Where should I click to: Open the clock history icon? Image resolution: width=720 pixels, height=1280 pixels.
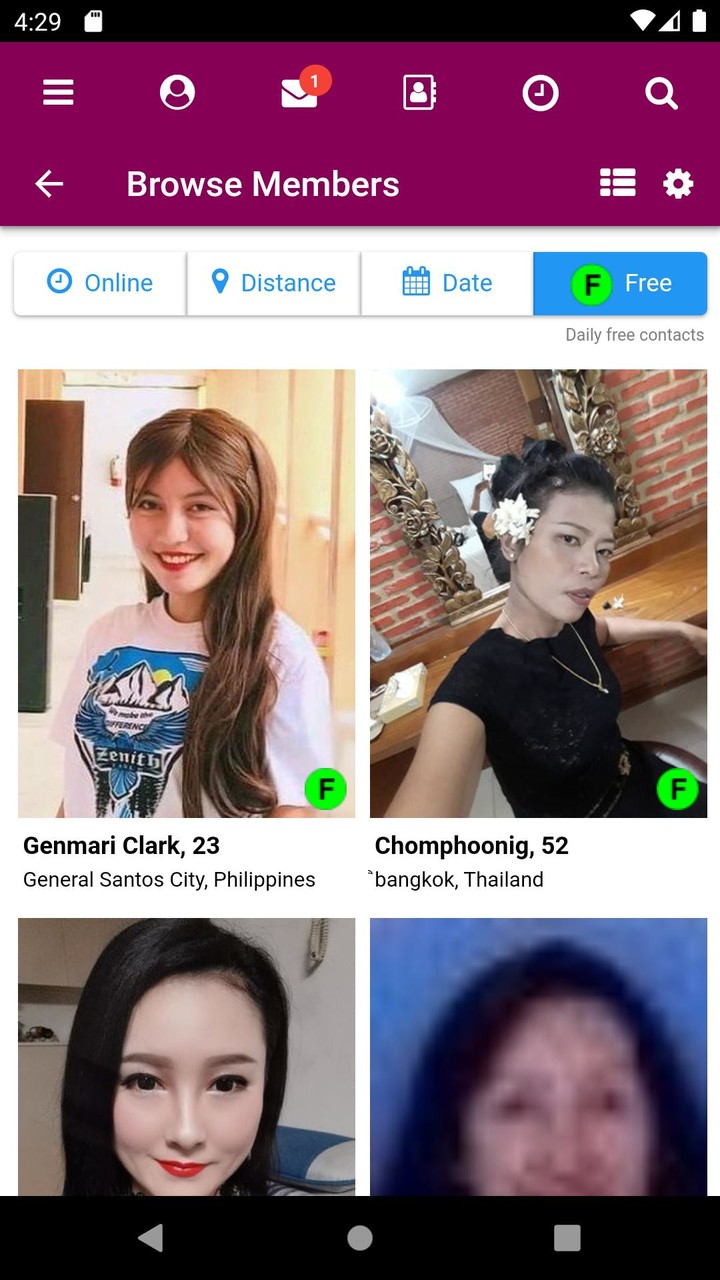pyautogui.click(x=540, y=93)
